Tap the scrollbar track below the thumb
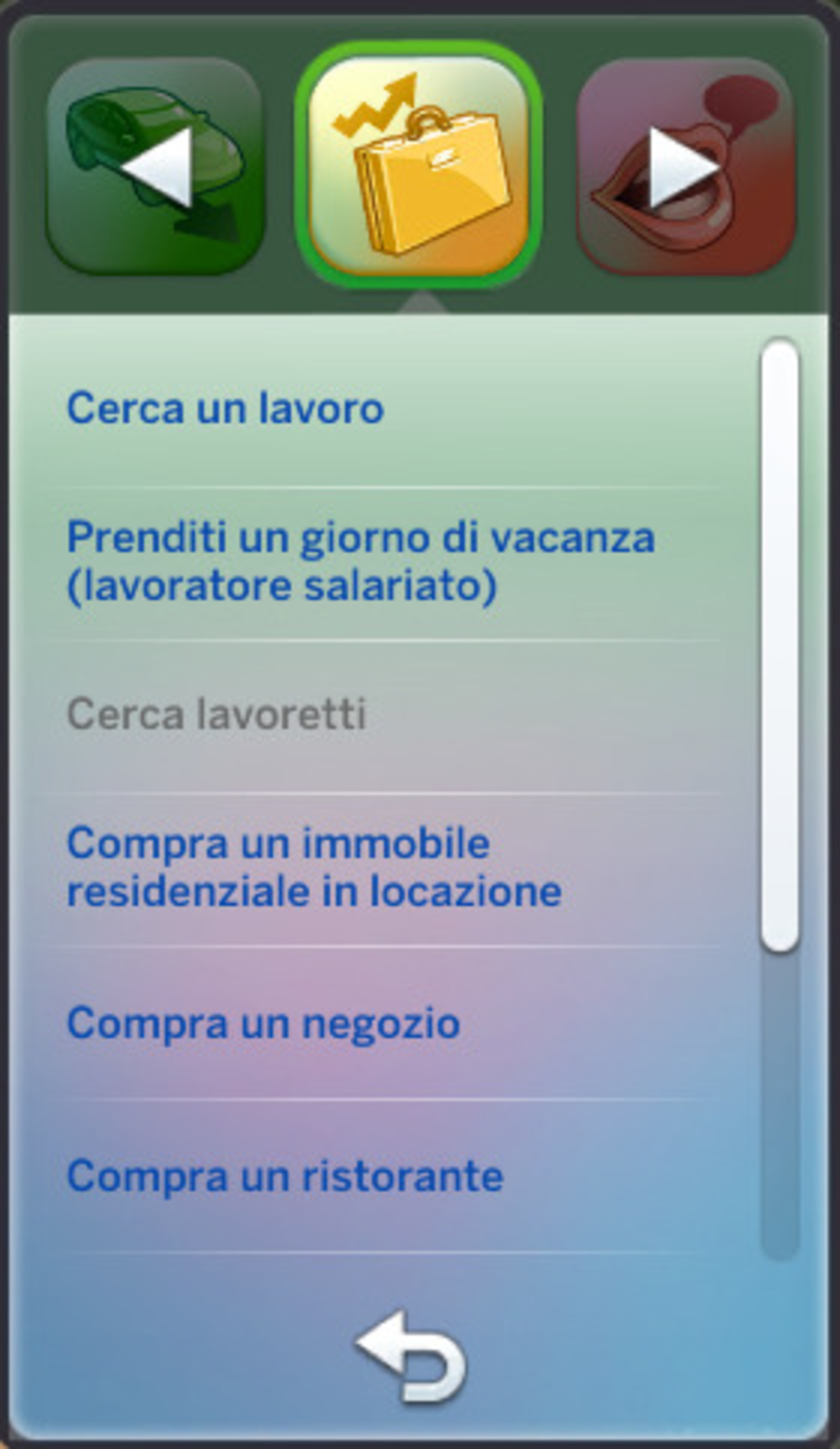This screenshot has height=1449, width=840. (x=780, y=1106)
